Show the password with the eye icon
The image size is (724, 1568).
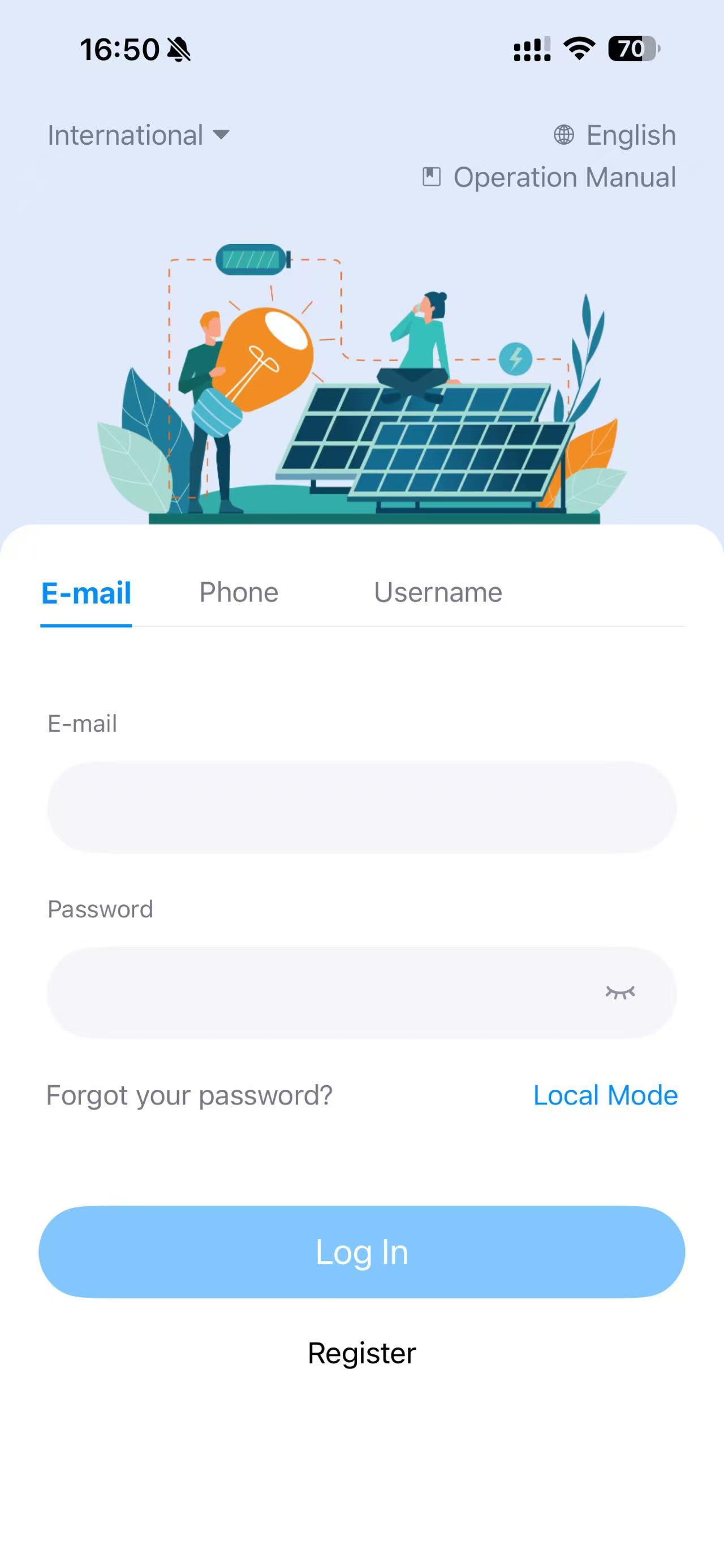[x=620, y=993]
